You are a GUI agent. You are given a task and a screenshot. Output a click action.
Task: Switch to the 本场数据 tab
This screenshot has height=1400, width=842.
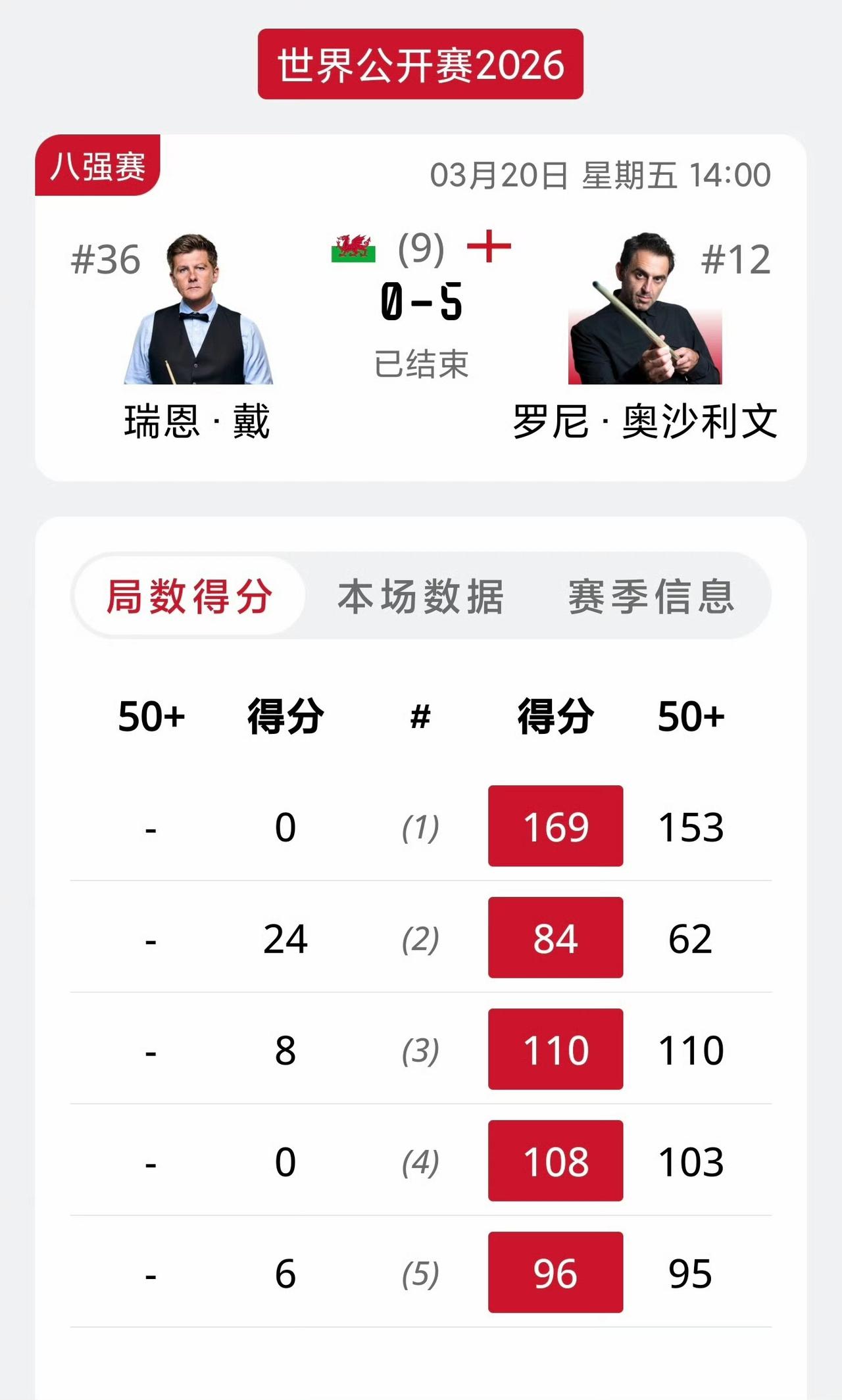click(x=420, y=598)
